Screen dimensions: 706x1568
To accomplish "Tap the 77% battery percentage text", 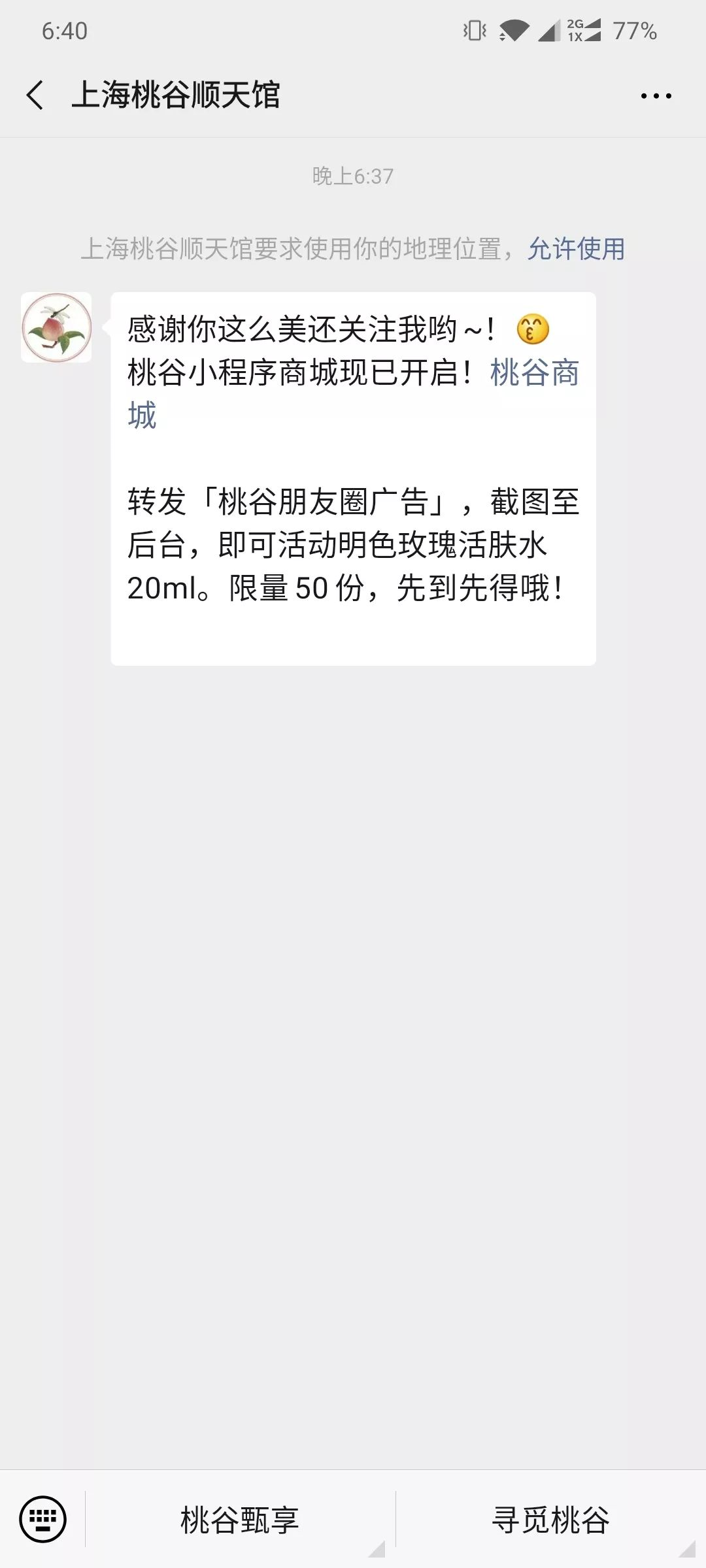I will tap(631, 31).
